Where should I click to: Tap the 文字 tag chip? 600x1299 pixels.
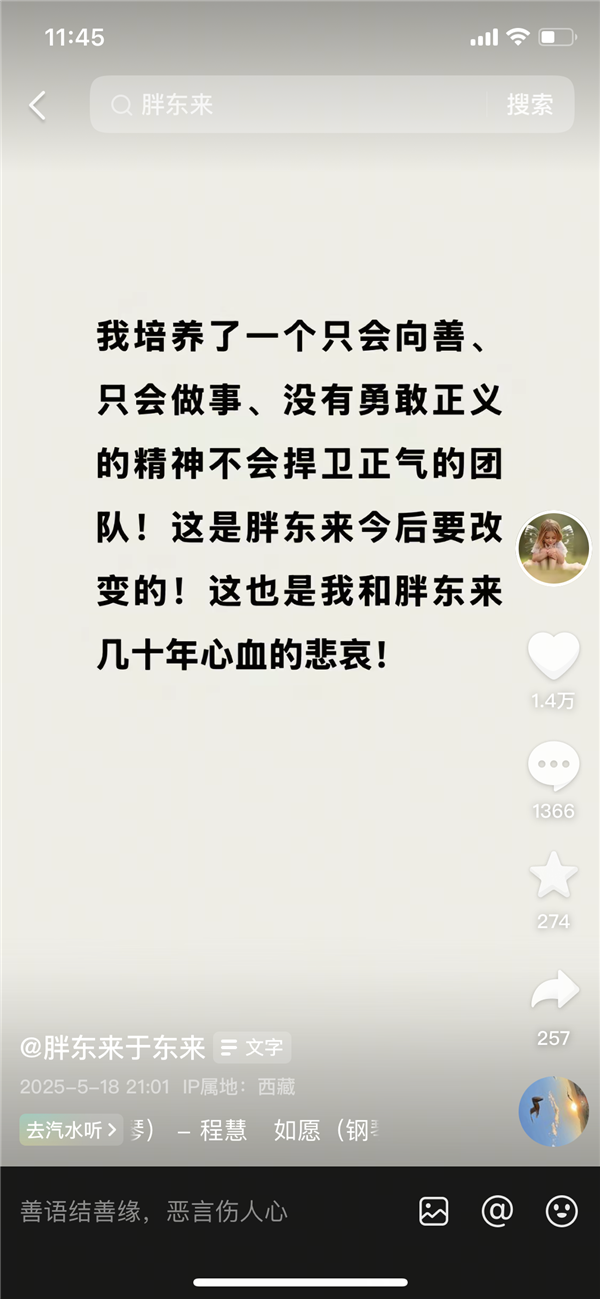(252, 1047)
